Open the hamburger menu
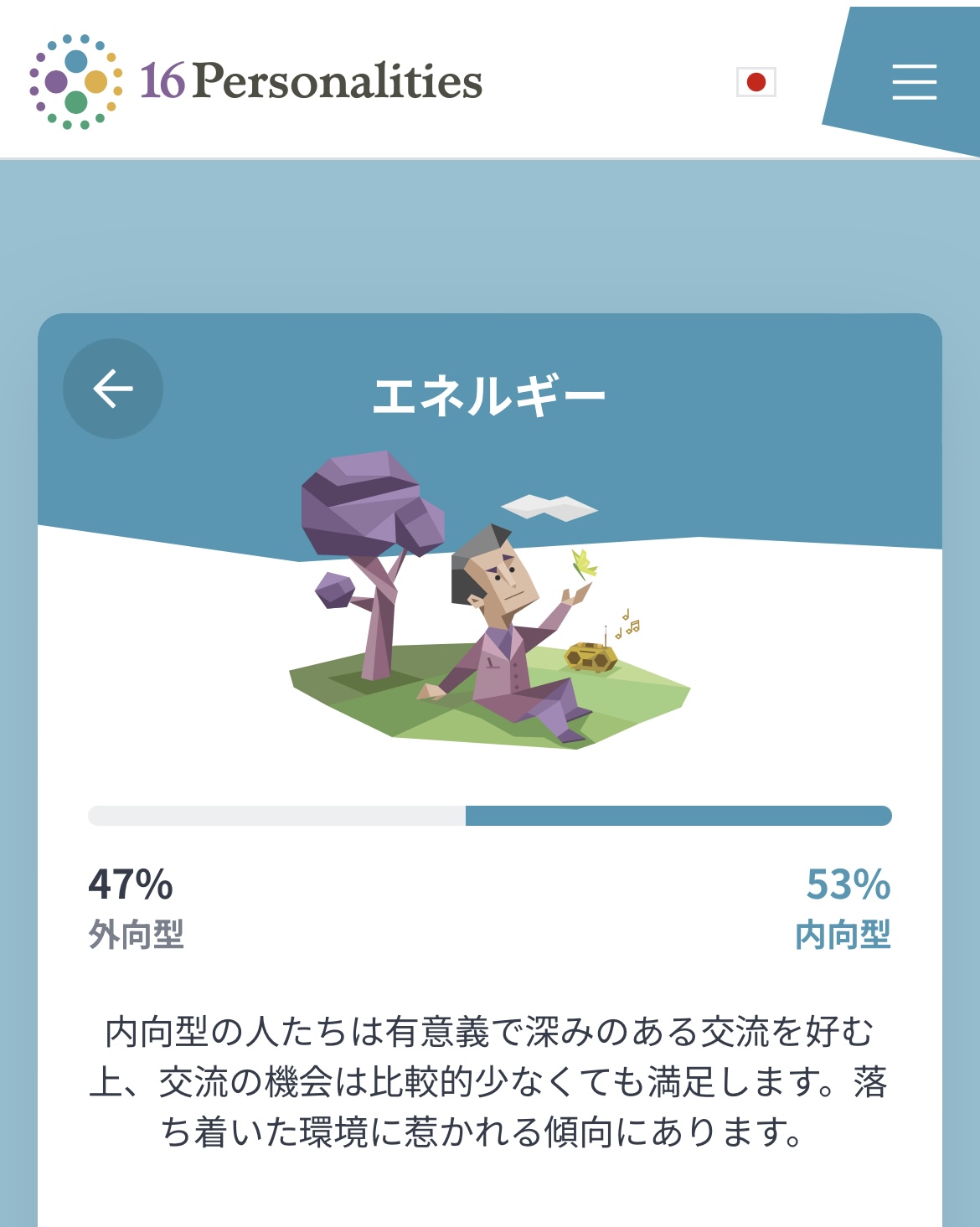 click(914, 82)
